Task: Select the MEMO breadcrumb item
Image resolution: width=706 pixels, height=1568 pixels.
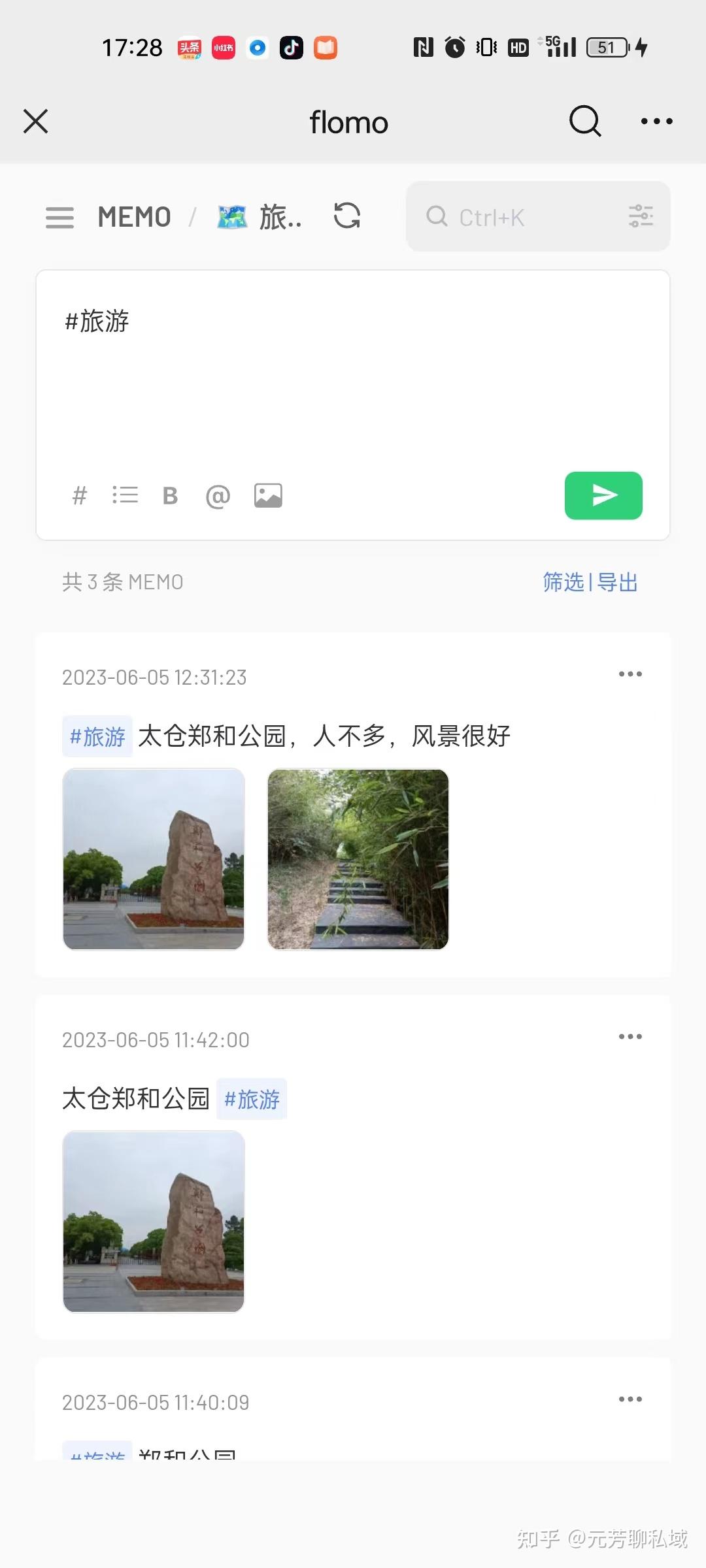Action: pos(134,216)
